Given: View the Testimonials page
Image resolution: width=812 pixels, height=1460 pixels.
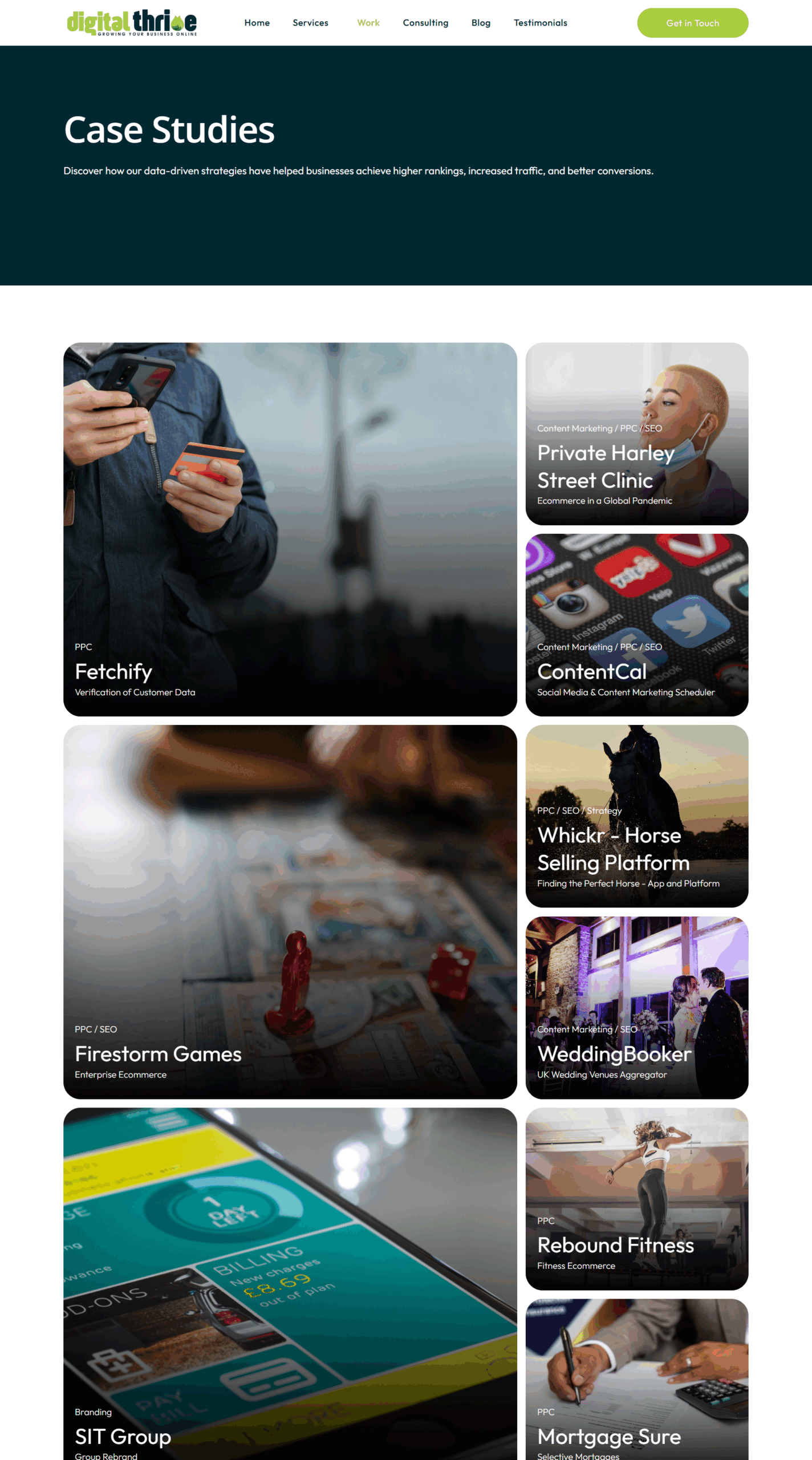Looking at the screenshot, I should 540,23.
